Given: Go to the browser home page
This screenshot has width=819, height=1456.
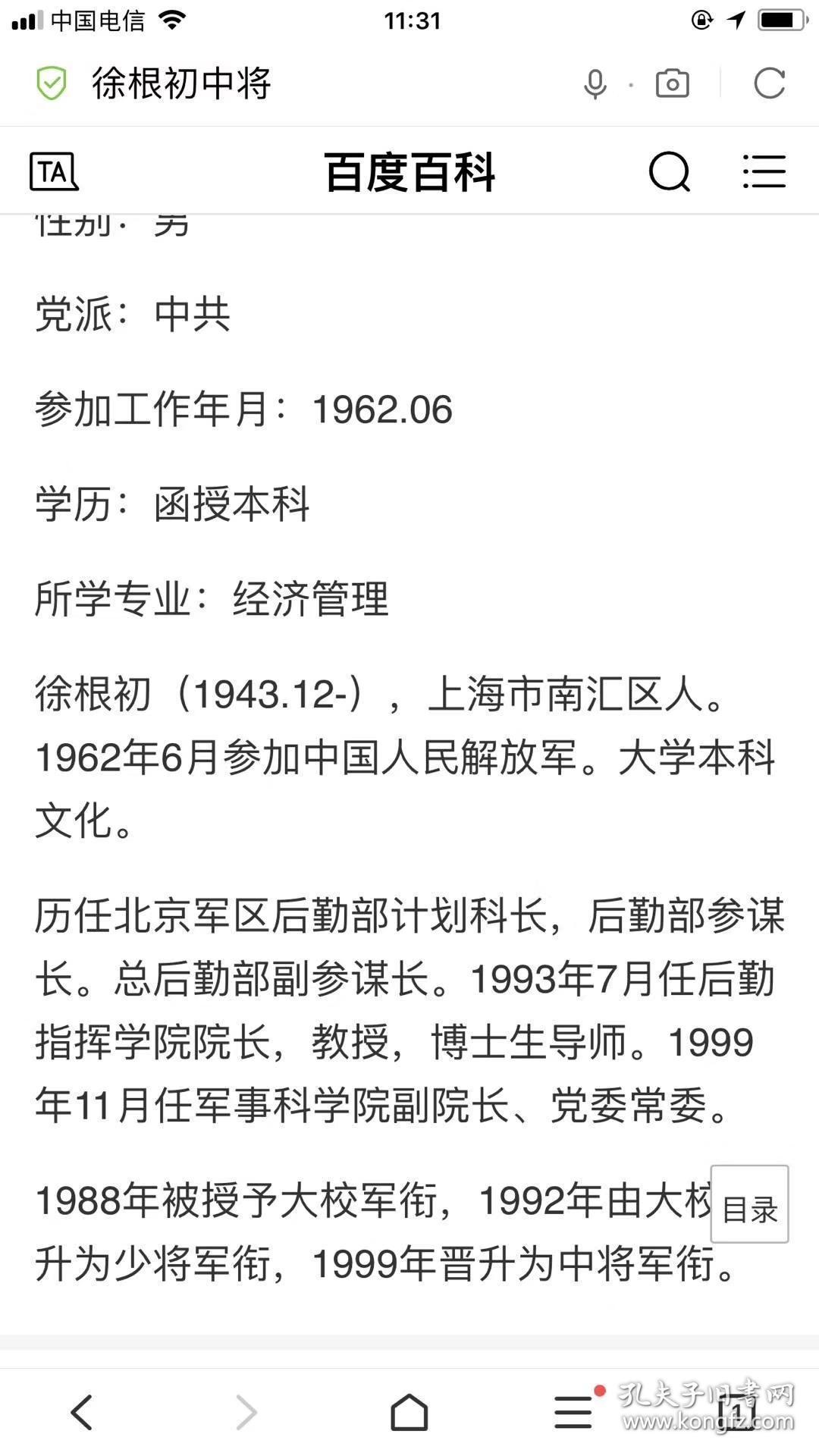Looking at the screenshot, I should (x=409, y=1412).
